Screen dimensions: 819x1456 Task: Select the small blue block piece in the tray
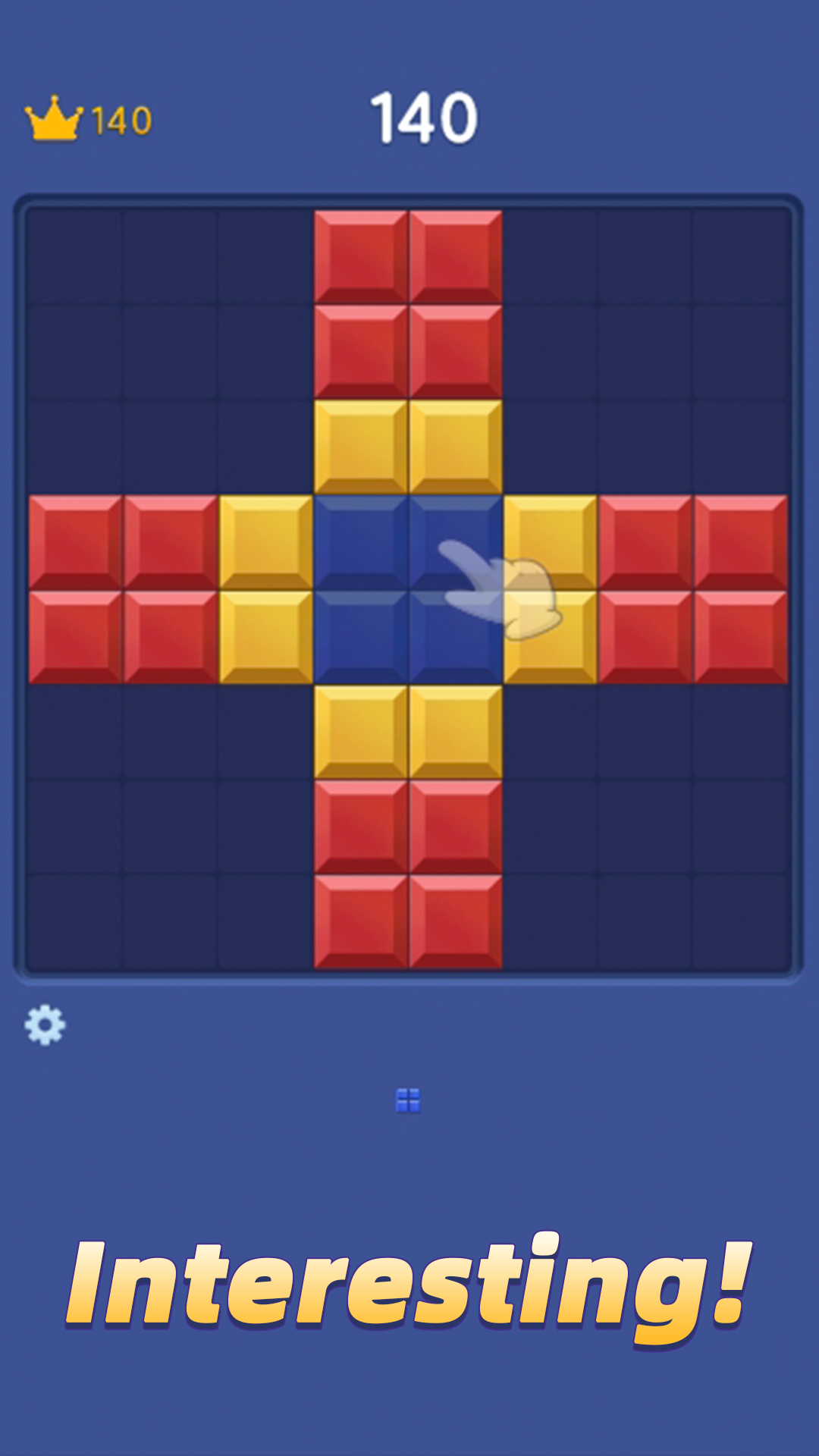(x=408, y=1100)
